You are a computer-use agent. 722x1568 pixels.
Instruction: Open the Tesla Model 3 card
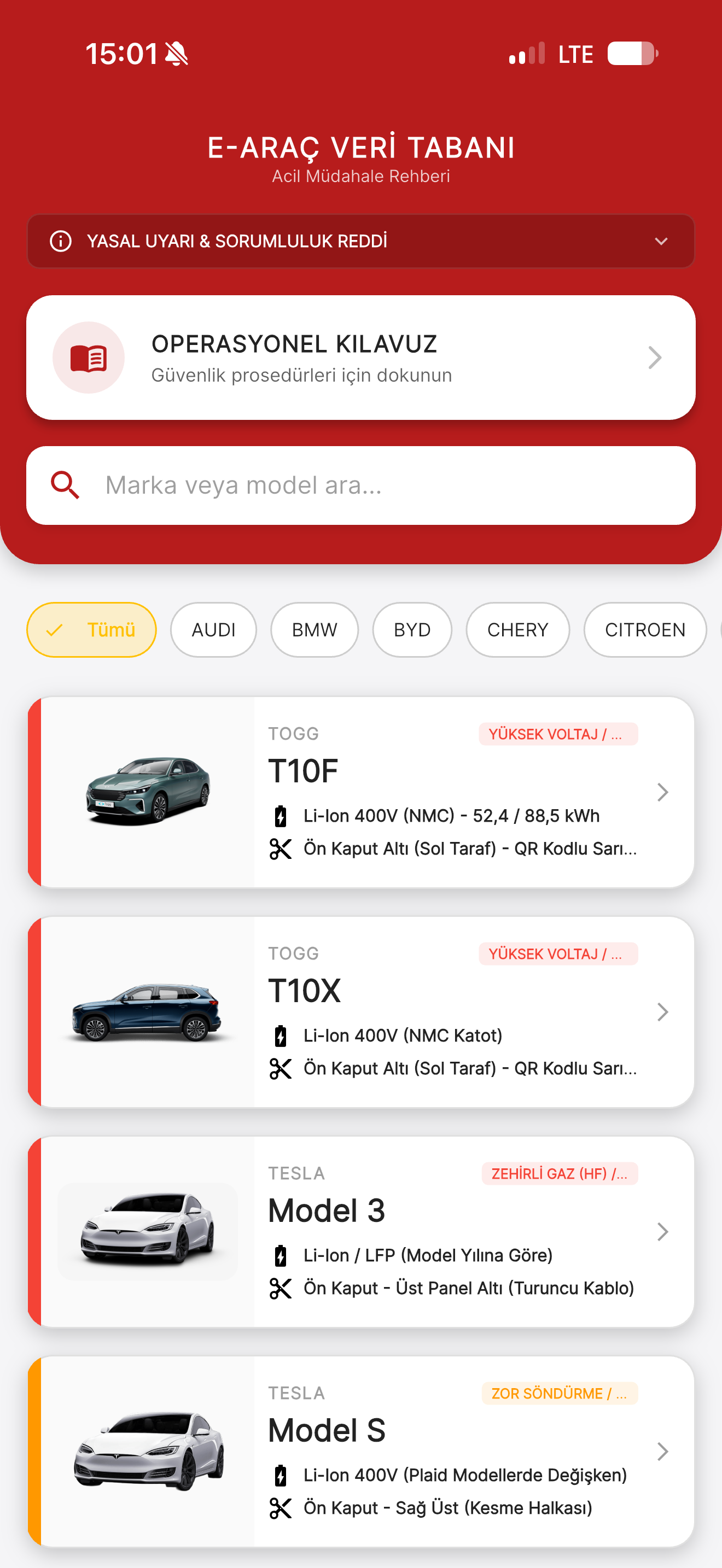coord(361,1232)
